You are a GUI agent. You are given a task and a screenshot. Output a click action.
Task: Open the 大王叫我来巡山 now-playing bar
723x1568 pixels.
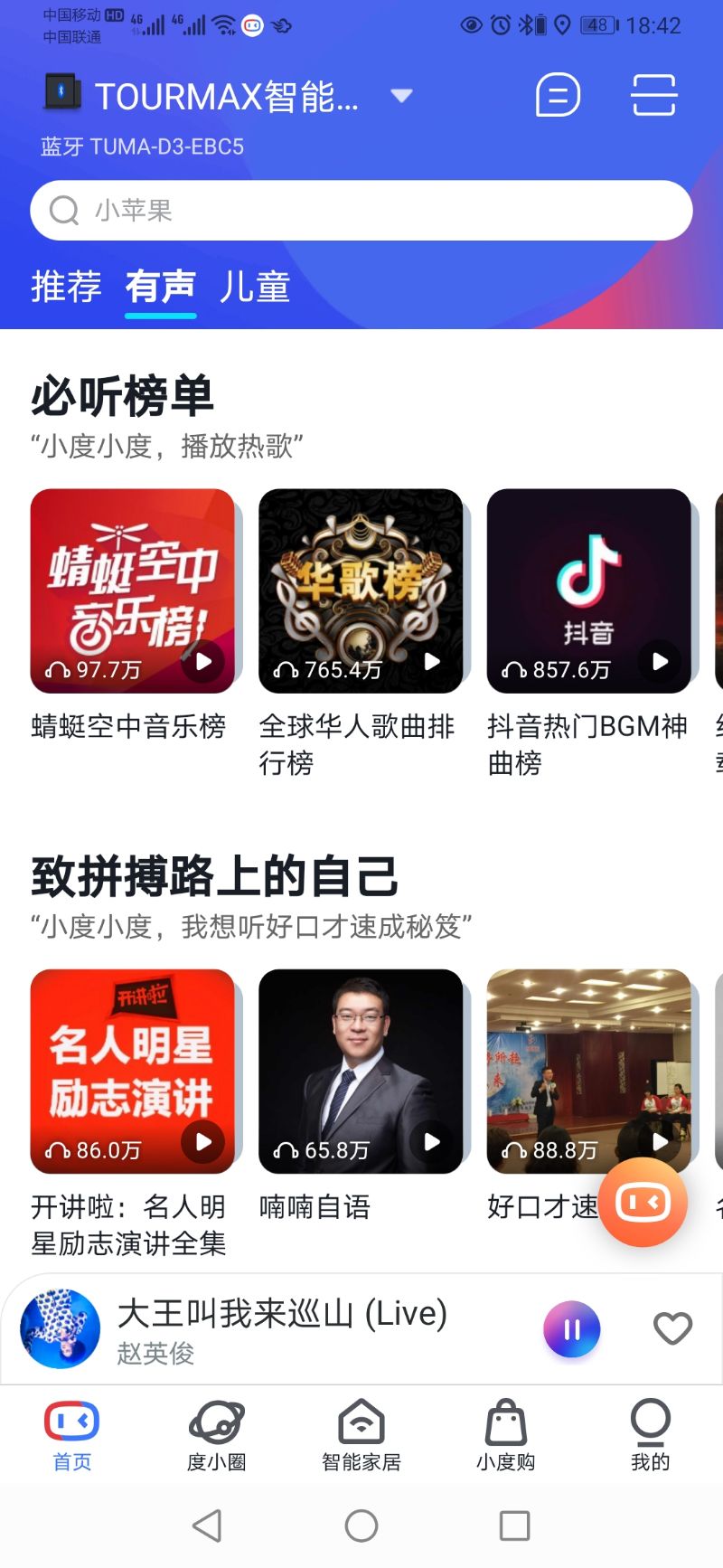282,1329
